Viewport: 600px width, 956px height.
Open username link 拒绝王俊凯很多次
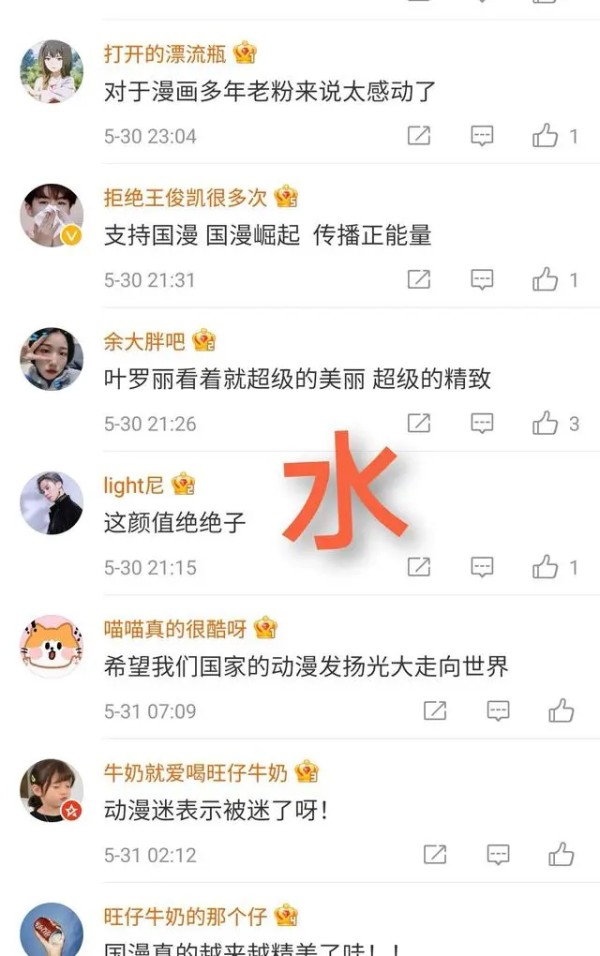pos(185,197)
